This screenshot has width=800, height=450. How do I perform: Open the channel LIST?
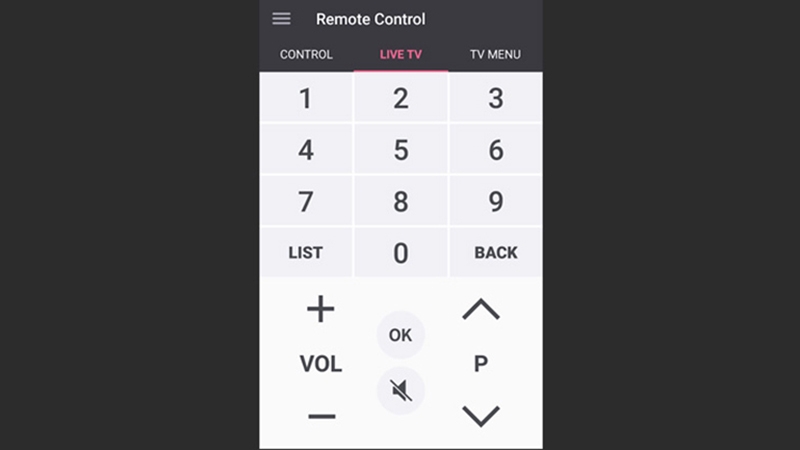pyautogui.click(x=306, y=253)
